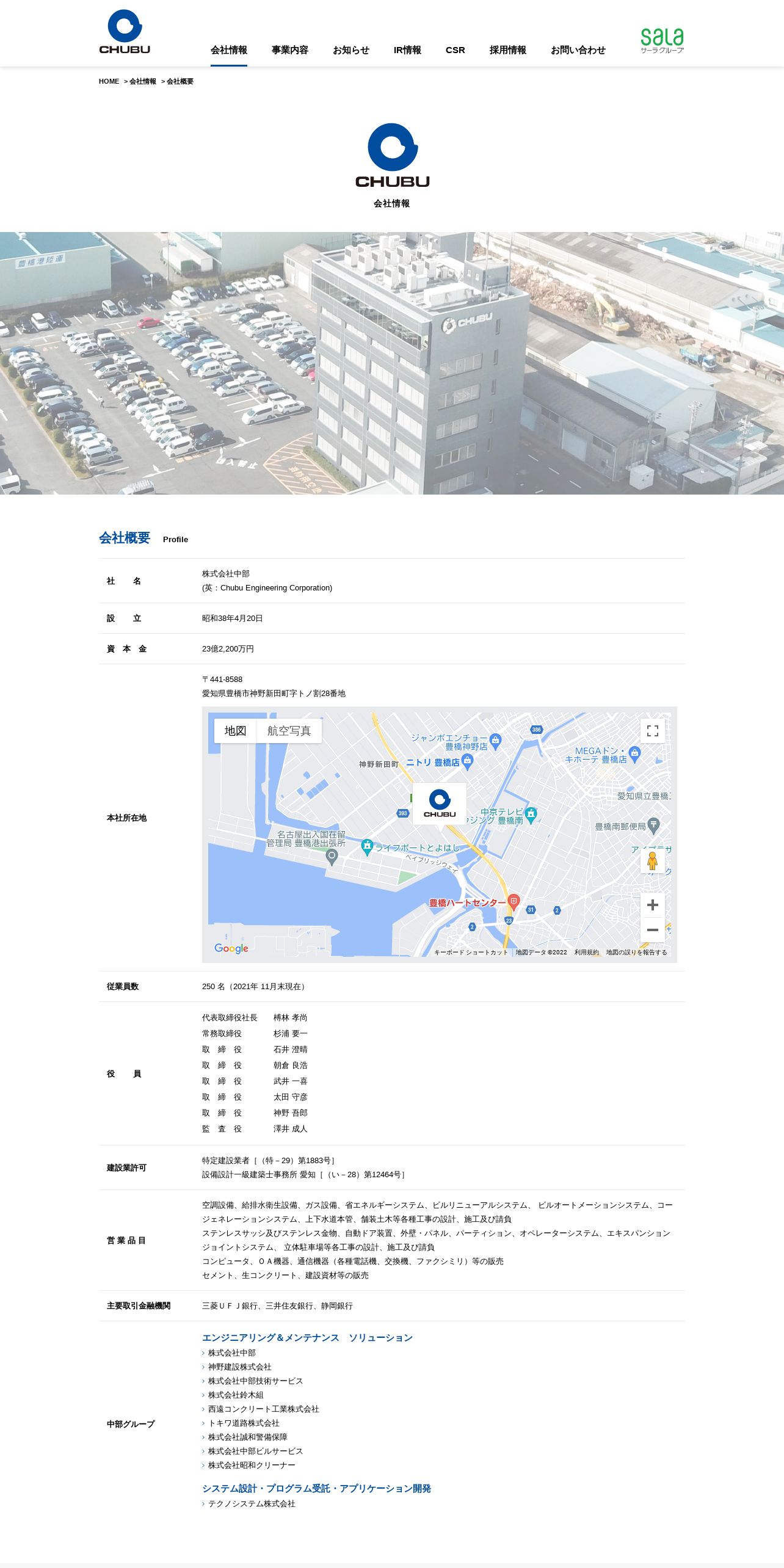
Task: Open the 事業内容 navigation menu
Action: (290, 50)
